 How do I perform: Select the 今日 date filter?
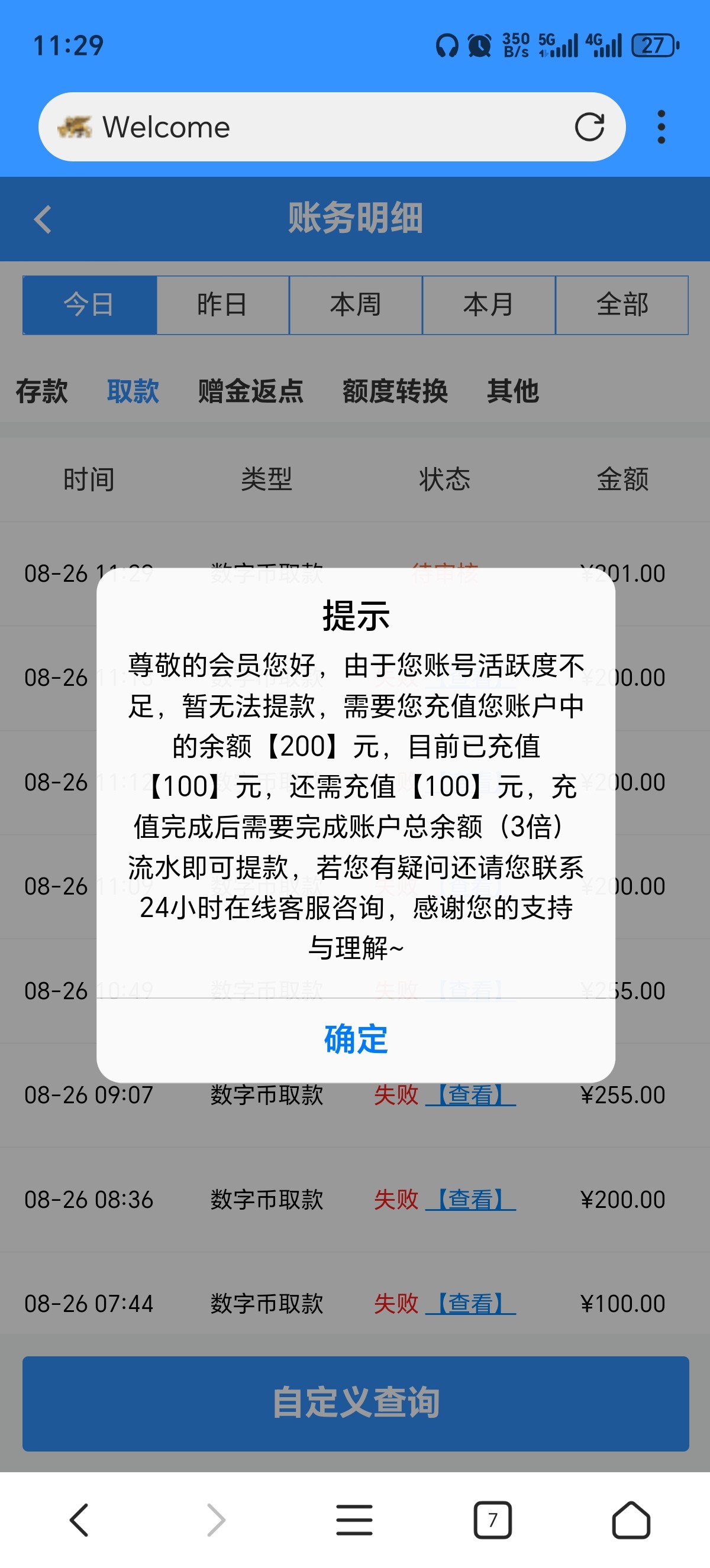tap(89, 304)
